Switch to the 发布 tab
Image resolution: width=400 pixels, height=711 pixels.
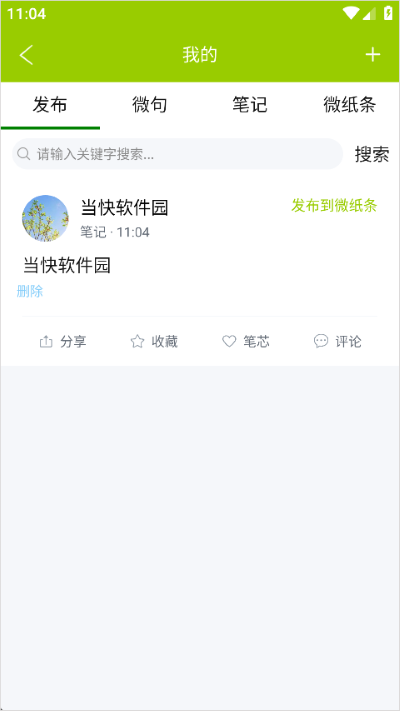[x=50, y=105]
